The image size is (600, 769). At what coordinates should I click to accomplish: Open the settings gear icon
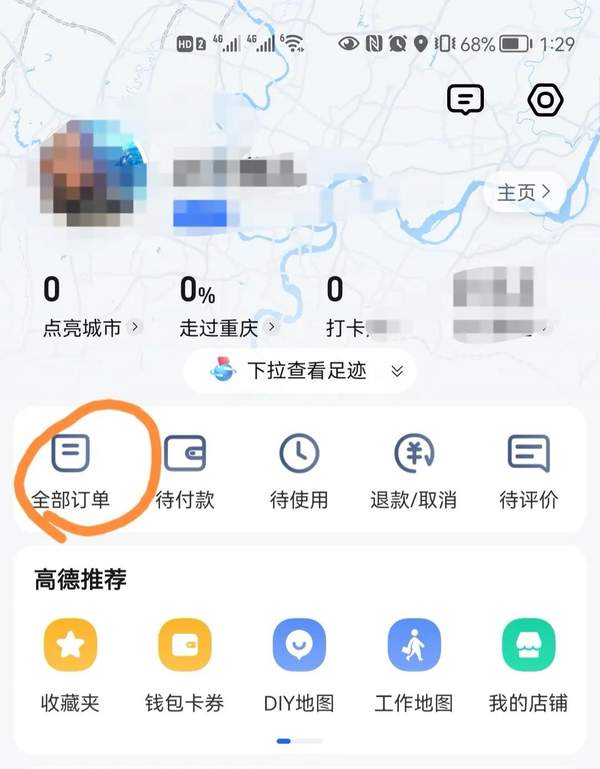[545, 99]
